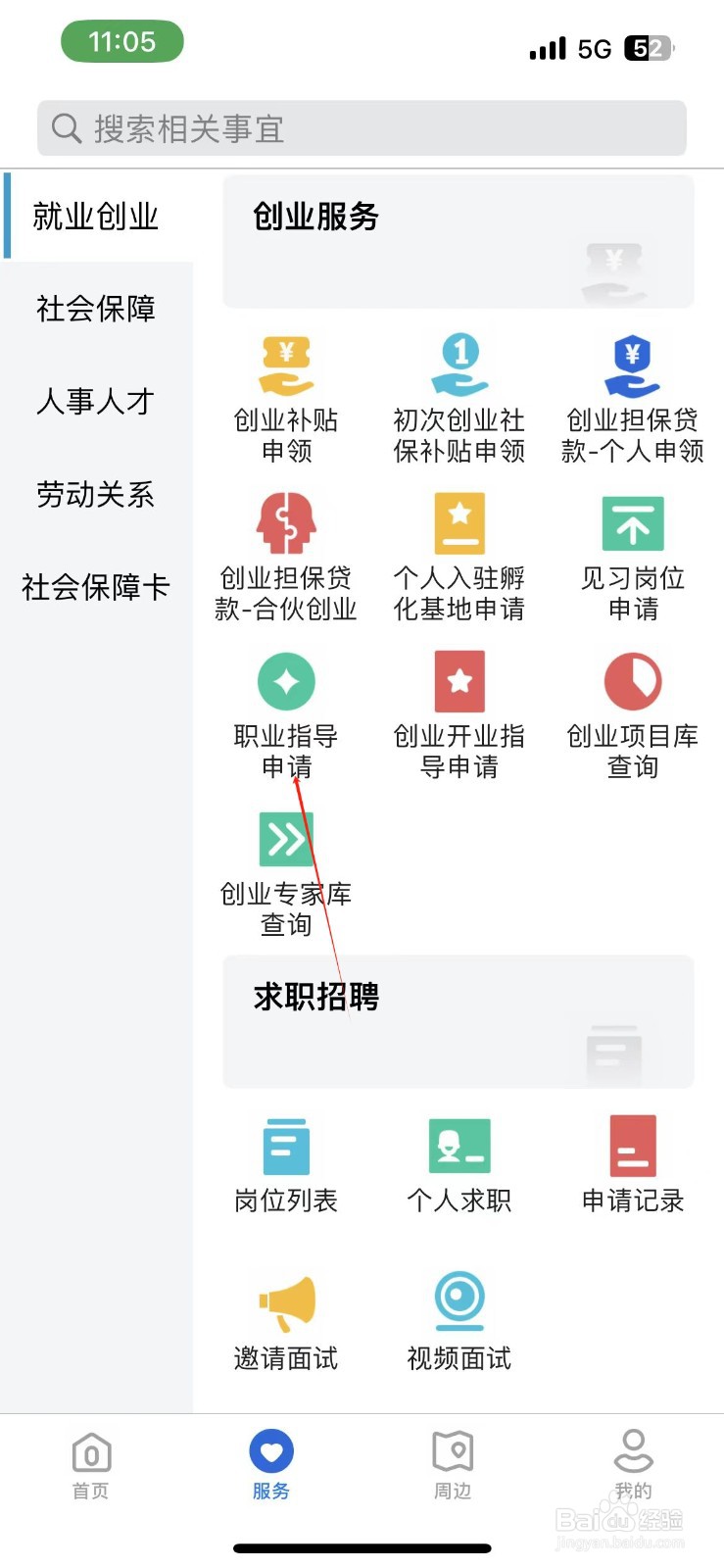Viewport: 724px width, 1568px height.
Task: Tap the 搜索相关事宜 search field
Action: [x=362, y=127]
